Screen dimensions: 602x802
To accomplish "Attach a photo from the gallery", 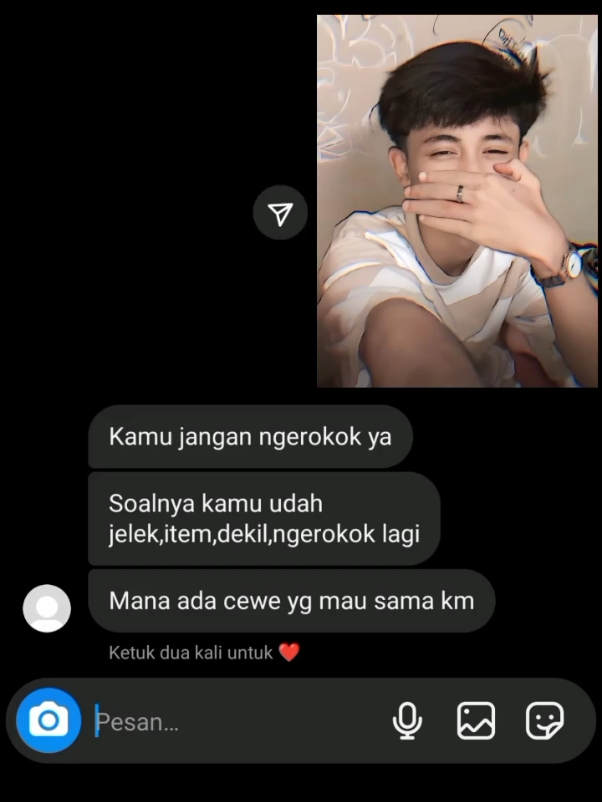I will coord(476,720).
